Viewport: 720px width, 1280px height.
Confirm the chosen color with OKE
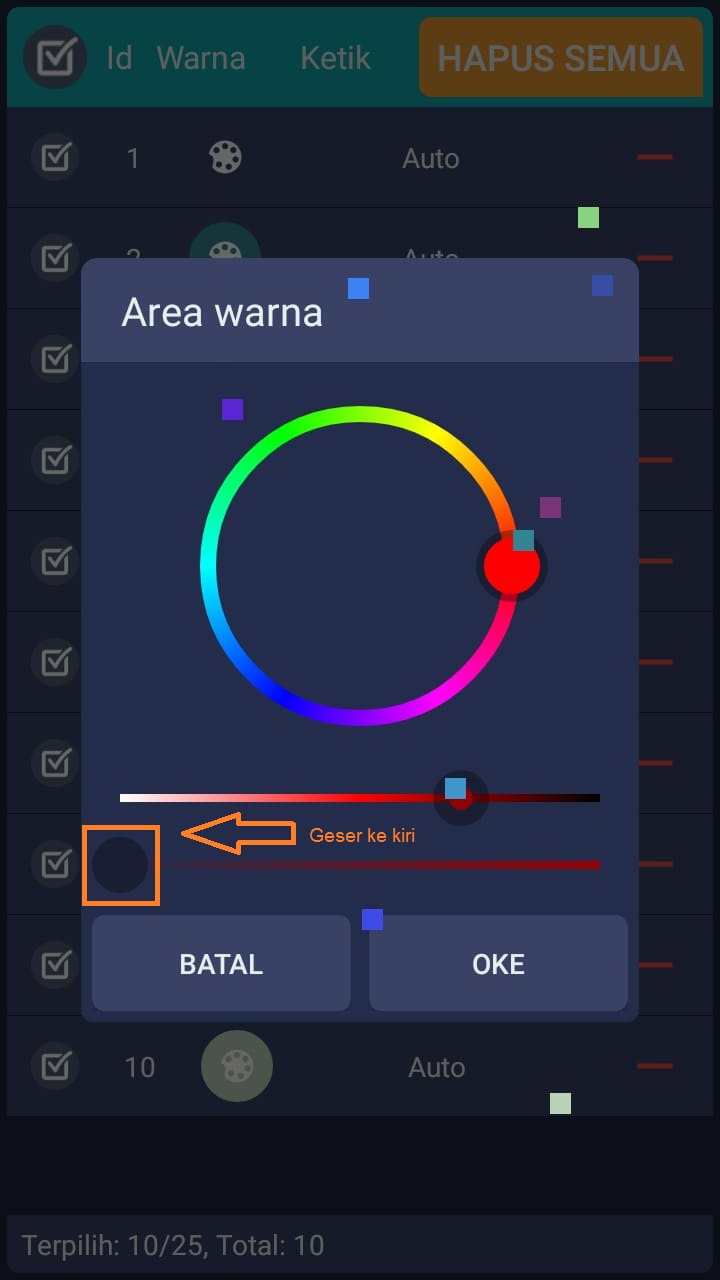pyautogui.click(x=498, y=963)
